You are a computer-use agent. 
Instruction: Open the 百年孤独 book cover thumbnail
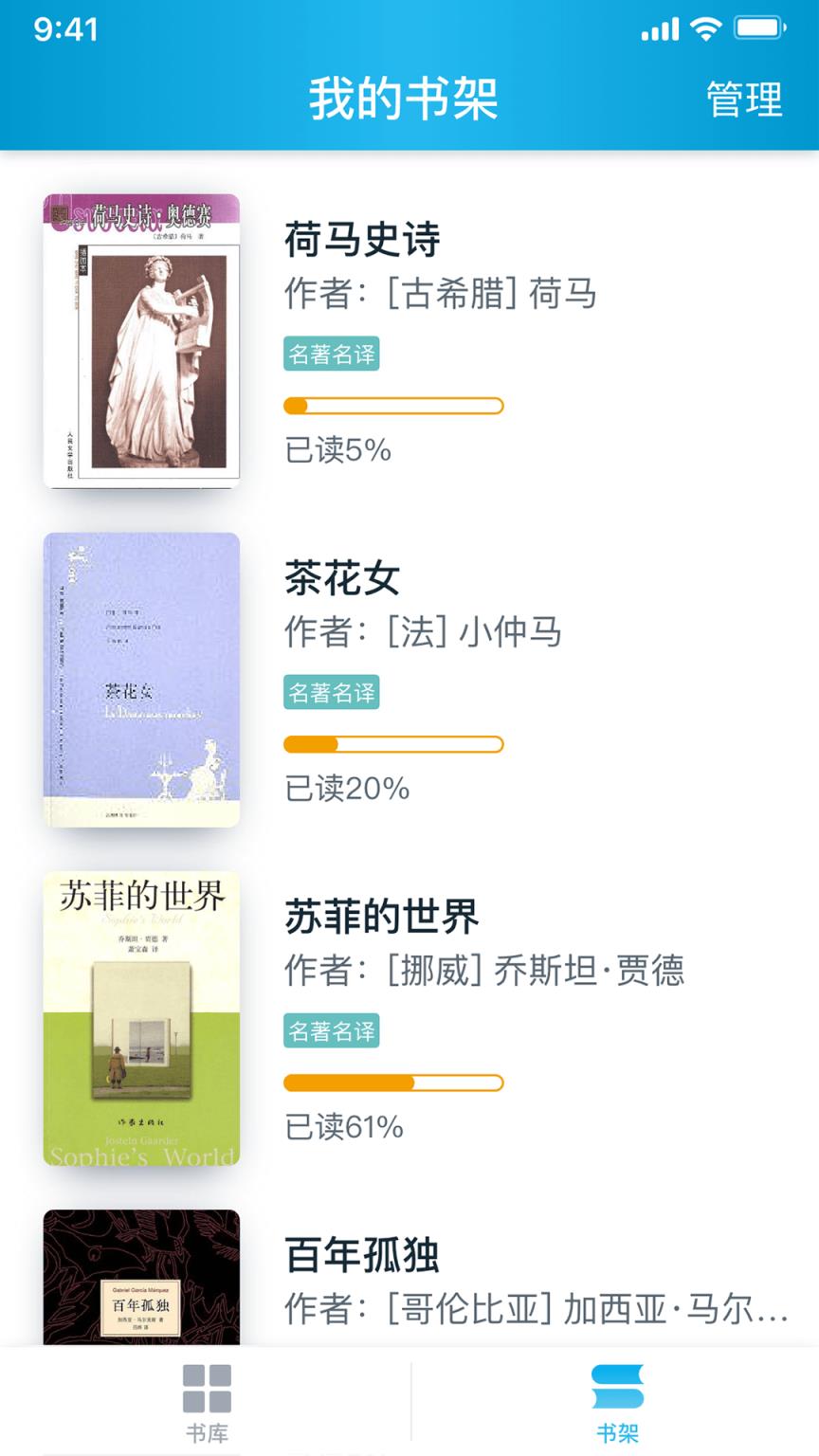tap(142, 1280)
